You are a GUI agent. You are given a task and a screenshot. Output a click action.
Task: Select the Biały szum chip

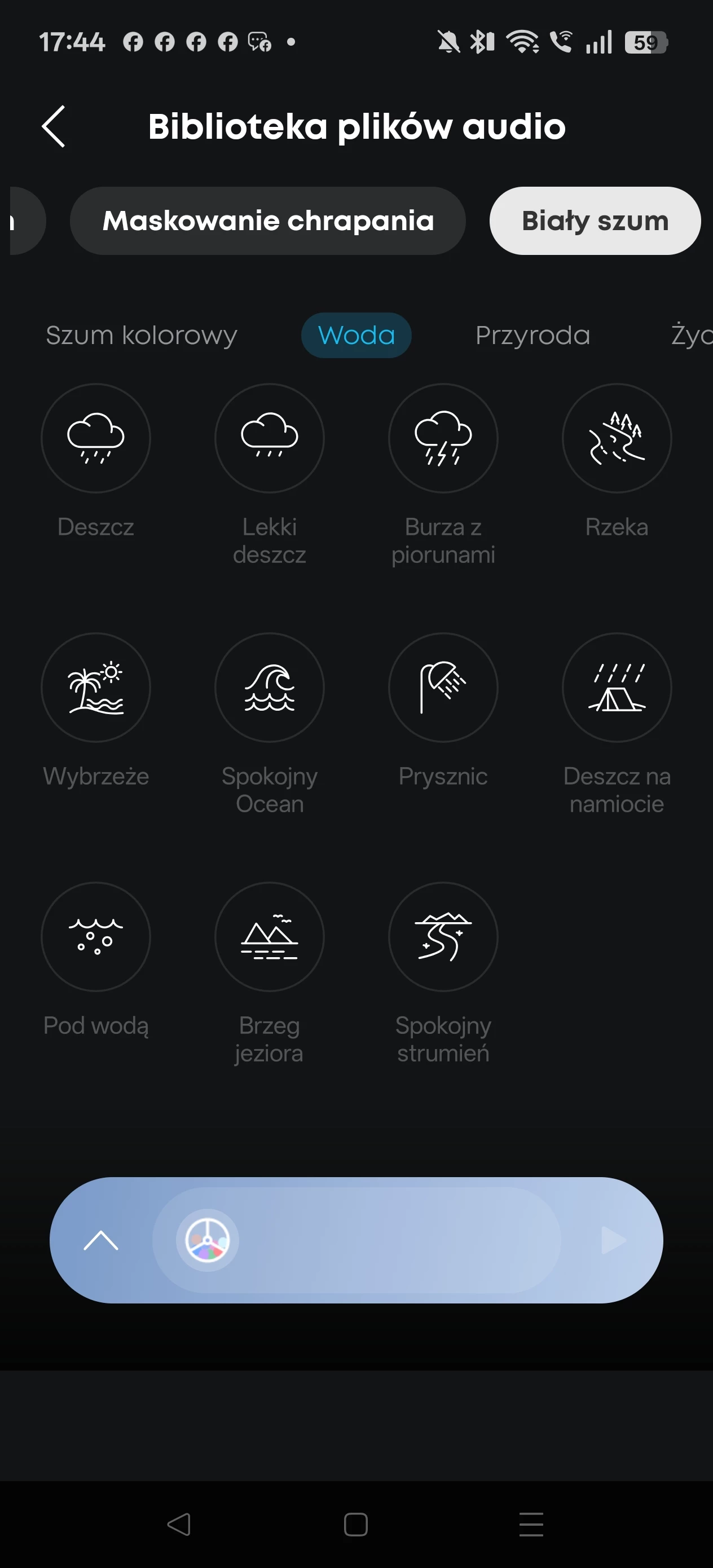click(595, 221)
